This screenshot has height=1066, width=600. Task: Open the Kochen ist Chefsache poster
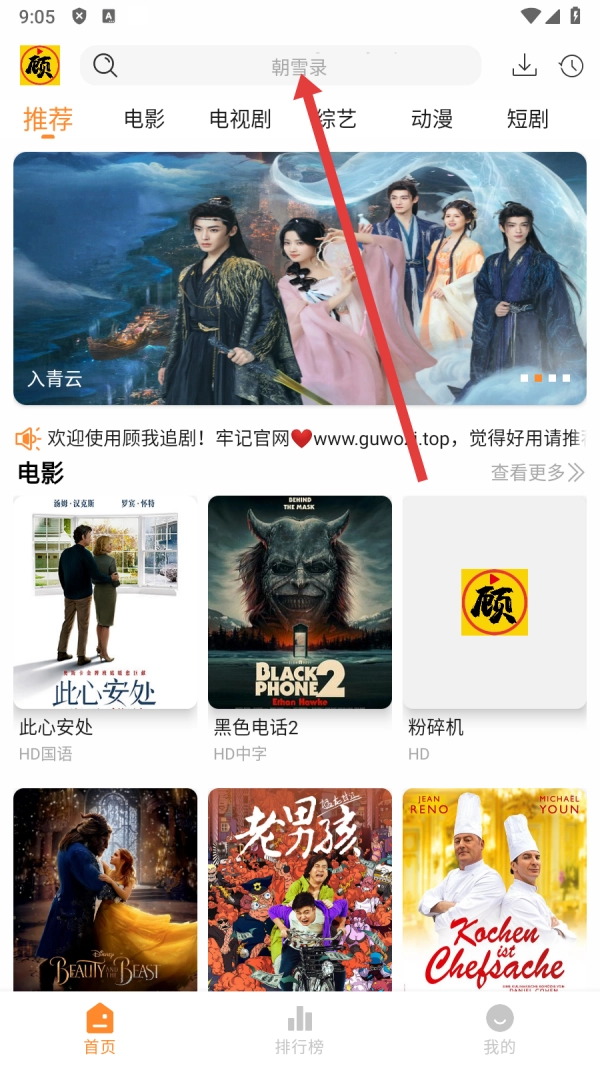tap(494, 890)
